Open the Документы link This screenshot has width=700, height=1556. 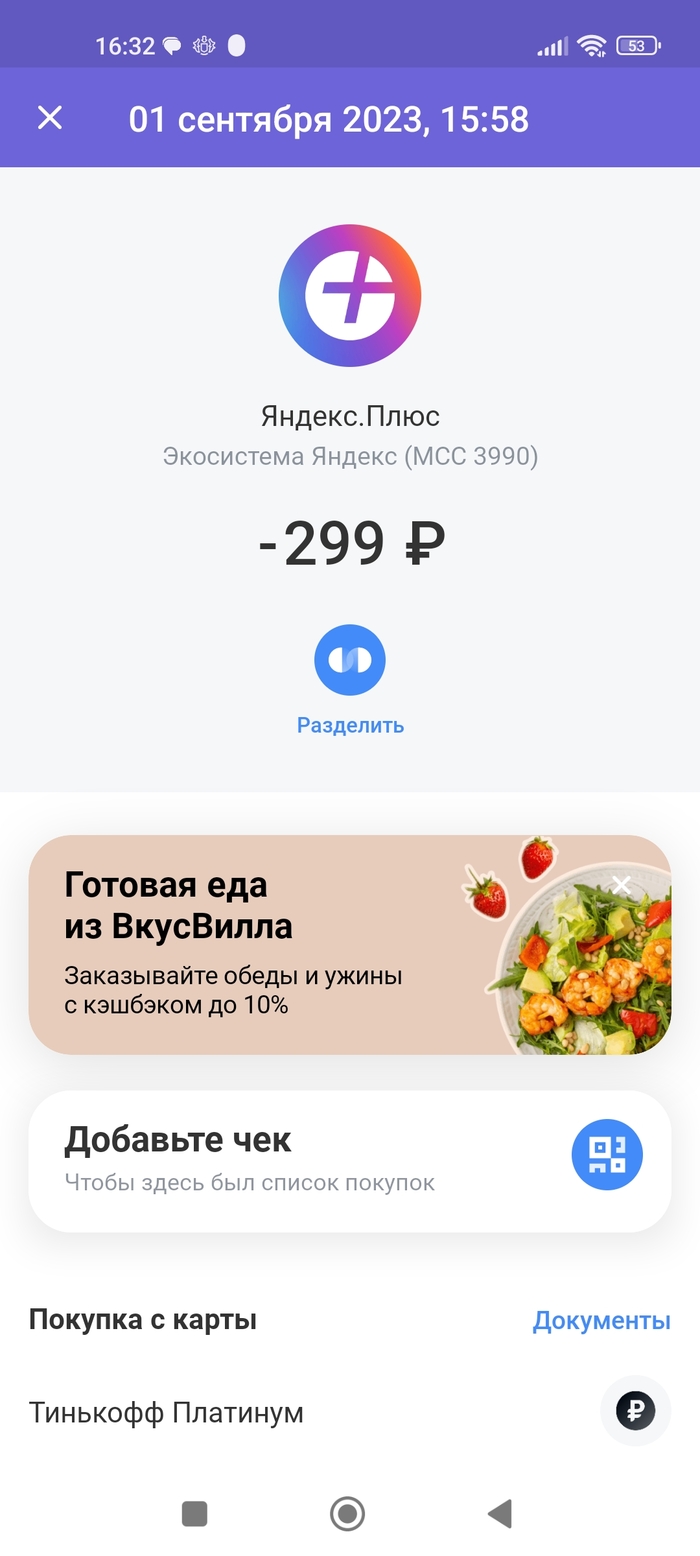click(601, 1320)
